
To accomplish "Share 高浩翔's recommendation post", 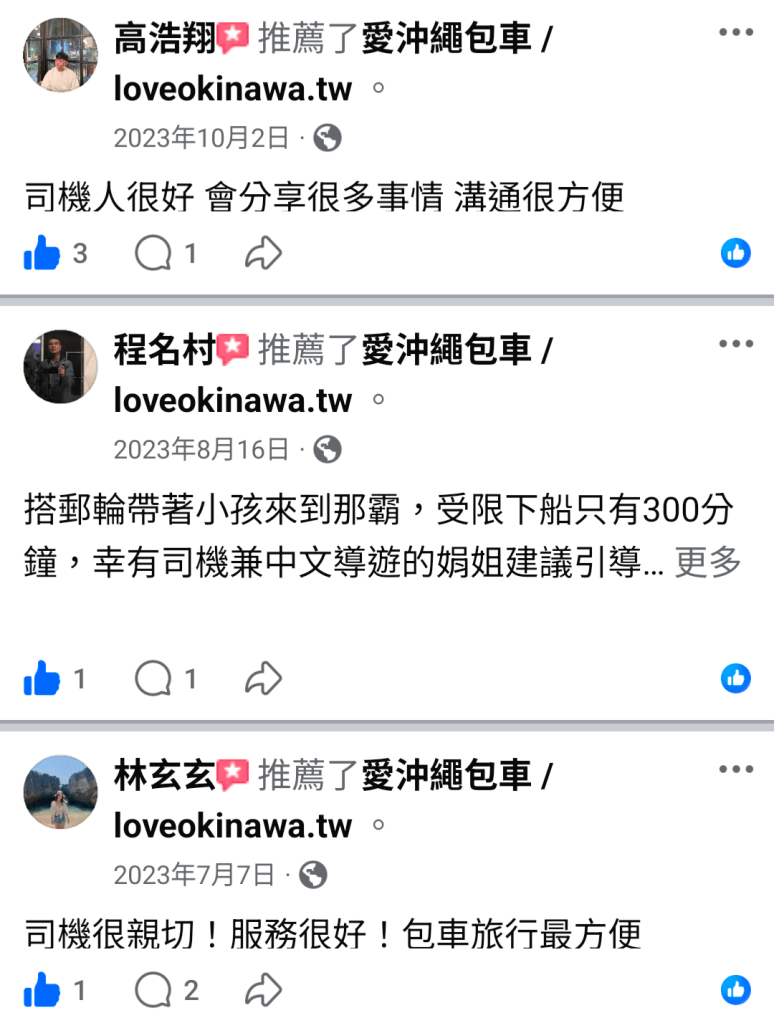I will pyautogui.click(x=263, y=255).
